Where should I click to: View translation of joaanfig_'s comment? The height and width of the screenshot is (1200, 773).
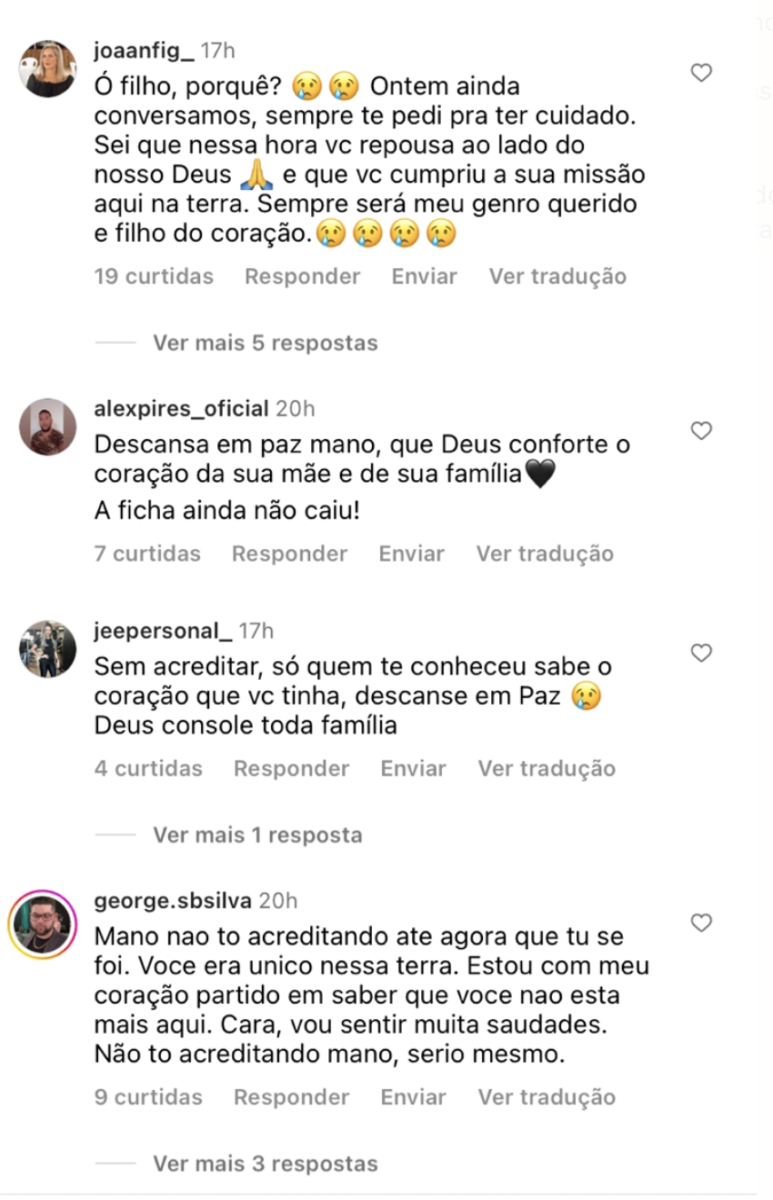(x=557, y=277)
